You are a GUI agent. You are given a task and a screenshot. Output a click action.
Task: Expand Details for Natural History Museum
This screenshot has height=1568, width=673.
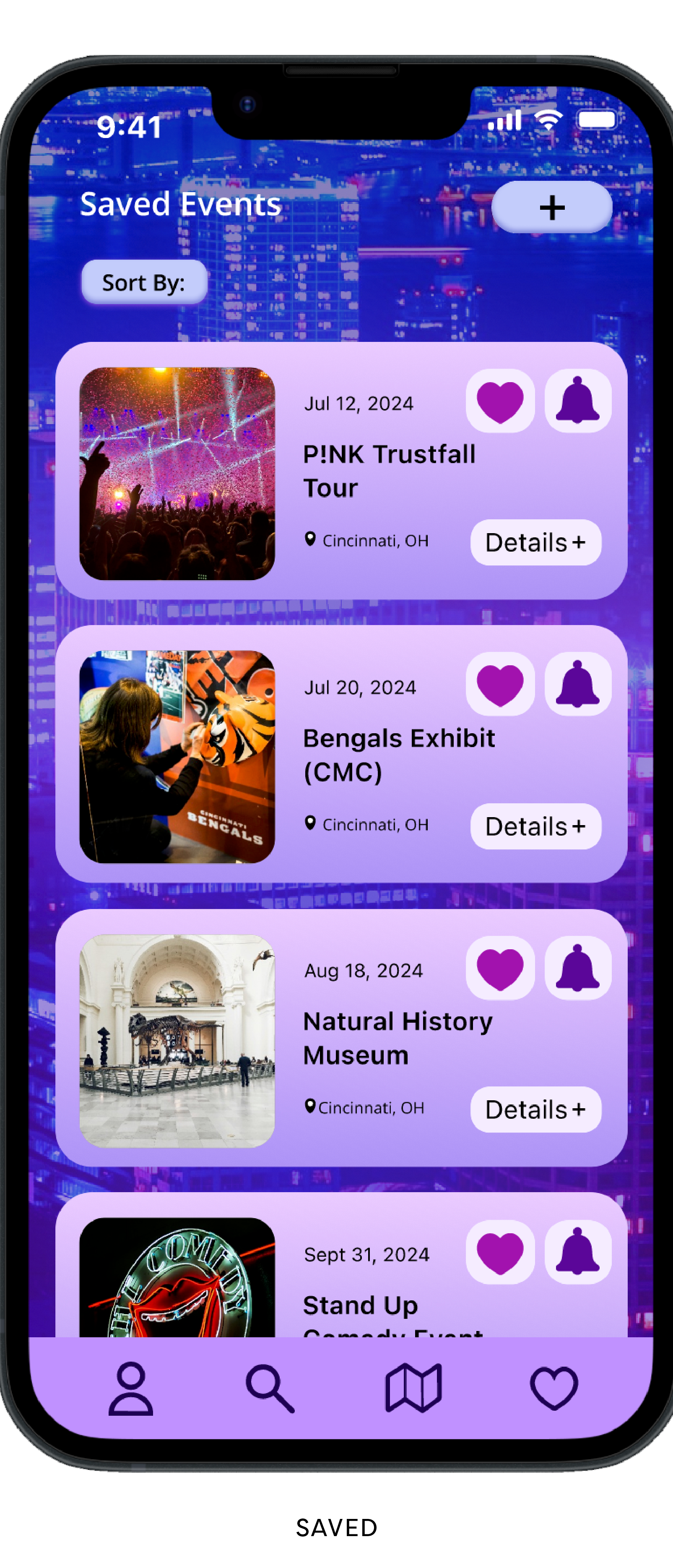click(535, 1109)
